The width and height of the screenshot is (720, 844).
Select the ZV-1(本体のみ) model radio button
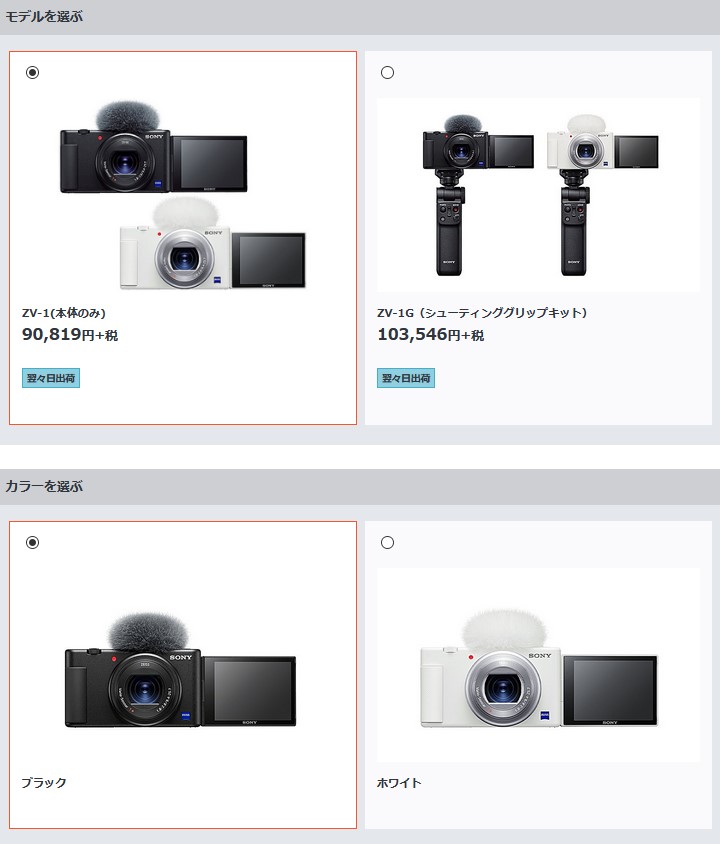(x=33, y=72)
